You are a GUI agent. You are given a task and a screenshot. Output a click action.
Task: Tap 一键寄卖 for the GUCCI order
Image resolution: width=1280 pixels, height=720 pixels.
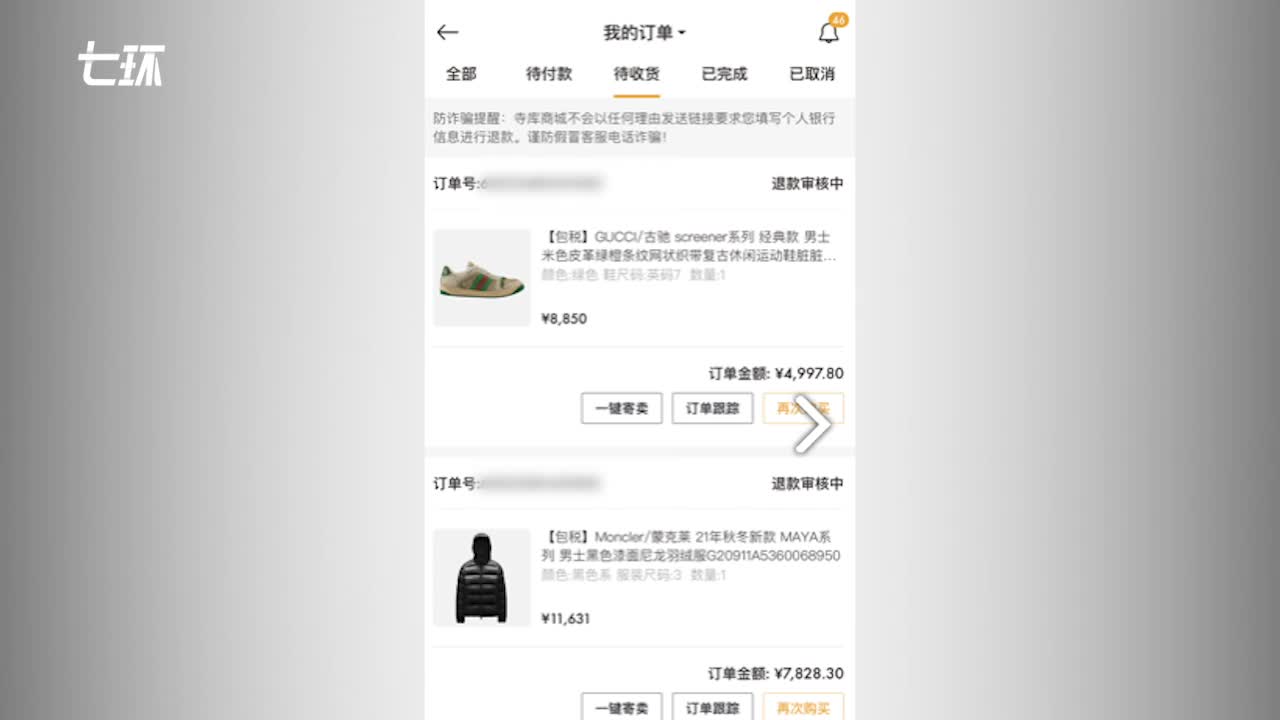click(622, 408)
